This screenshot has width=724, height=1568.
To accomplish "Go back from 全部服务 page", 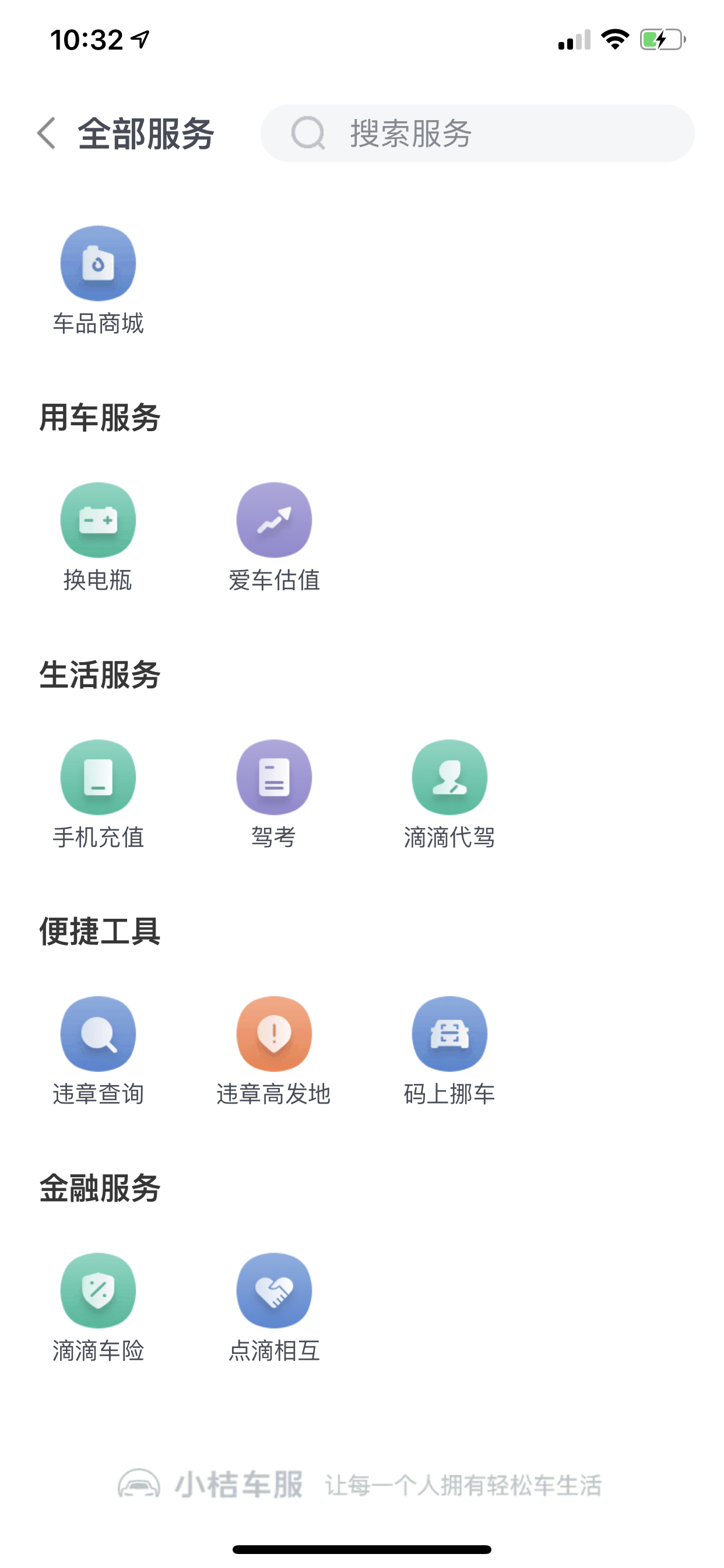I will [x=47, y=134].
